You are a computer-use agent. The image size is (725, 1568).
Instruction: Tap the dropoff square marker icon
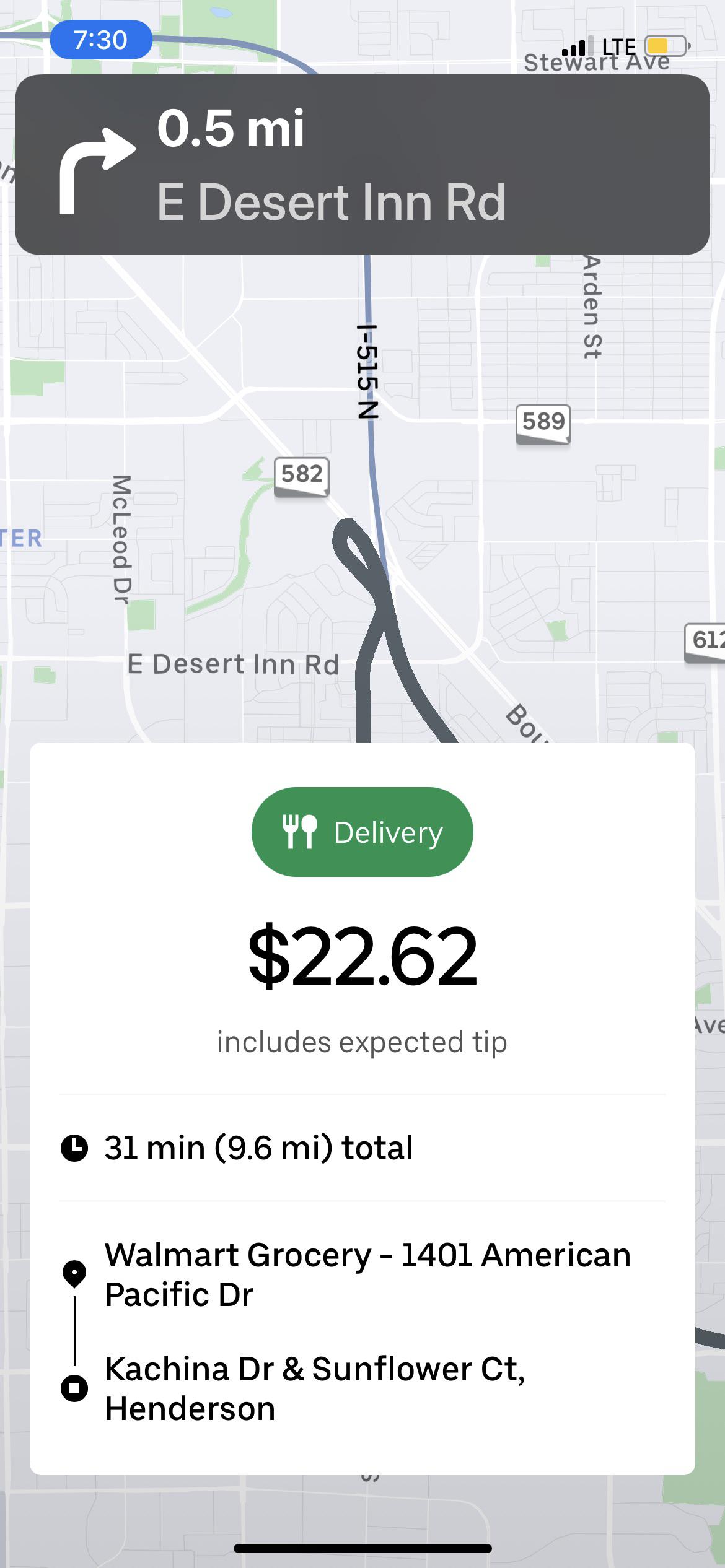pos(74,1389)
